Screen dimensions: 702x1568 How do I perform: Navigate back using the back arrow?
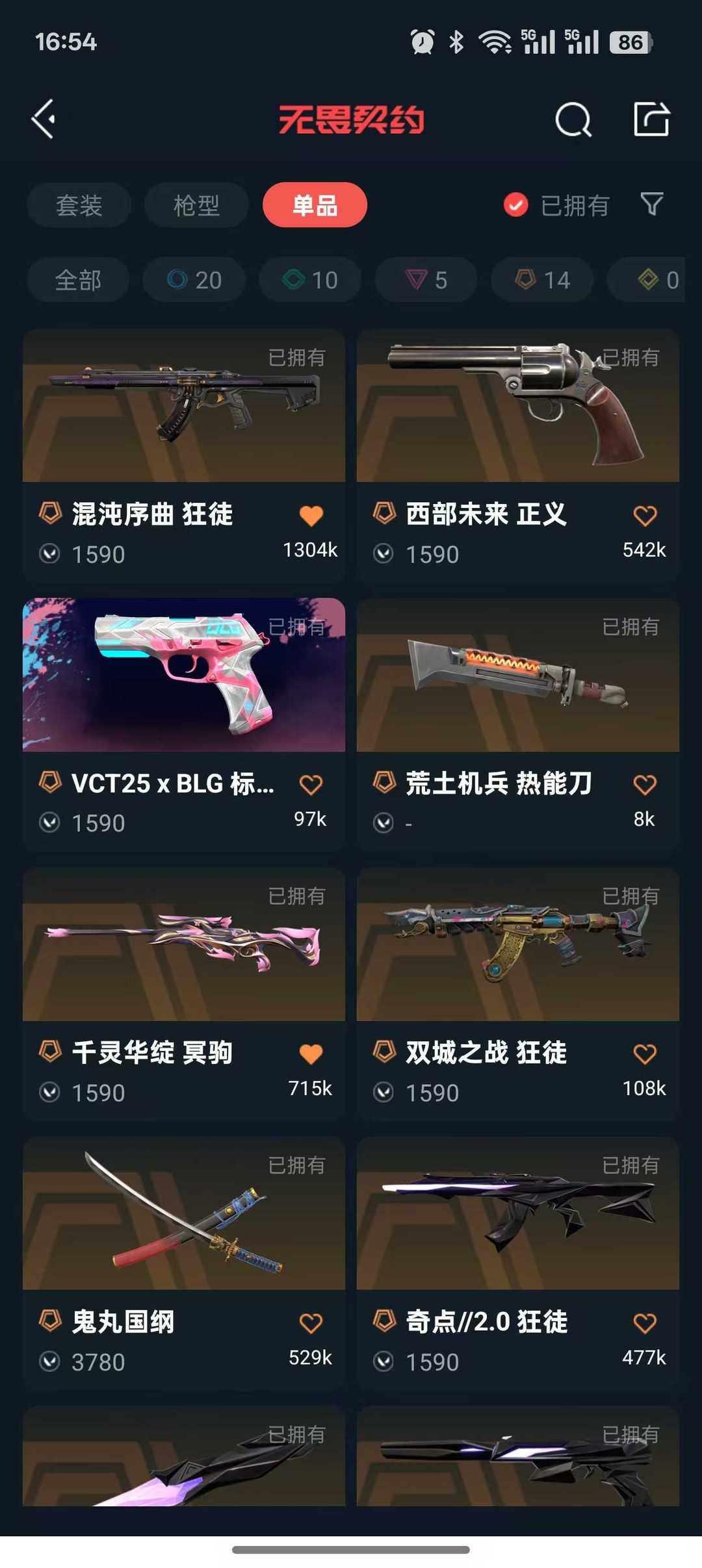pos(43,120)
